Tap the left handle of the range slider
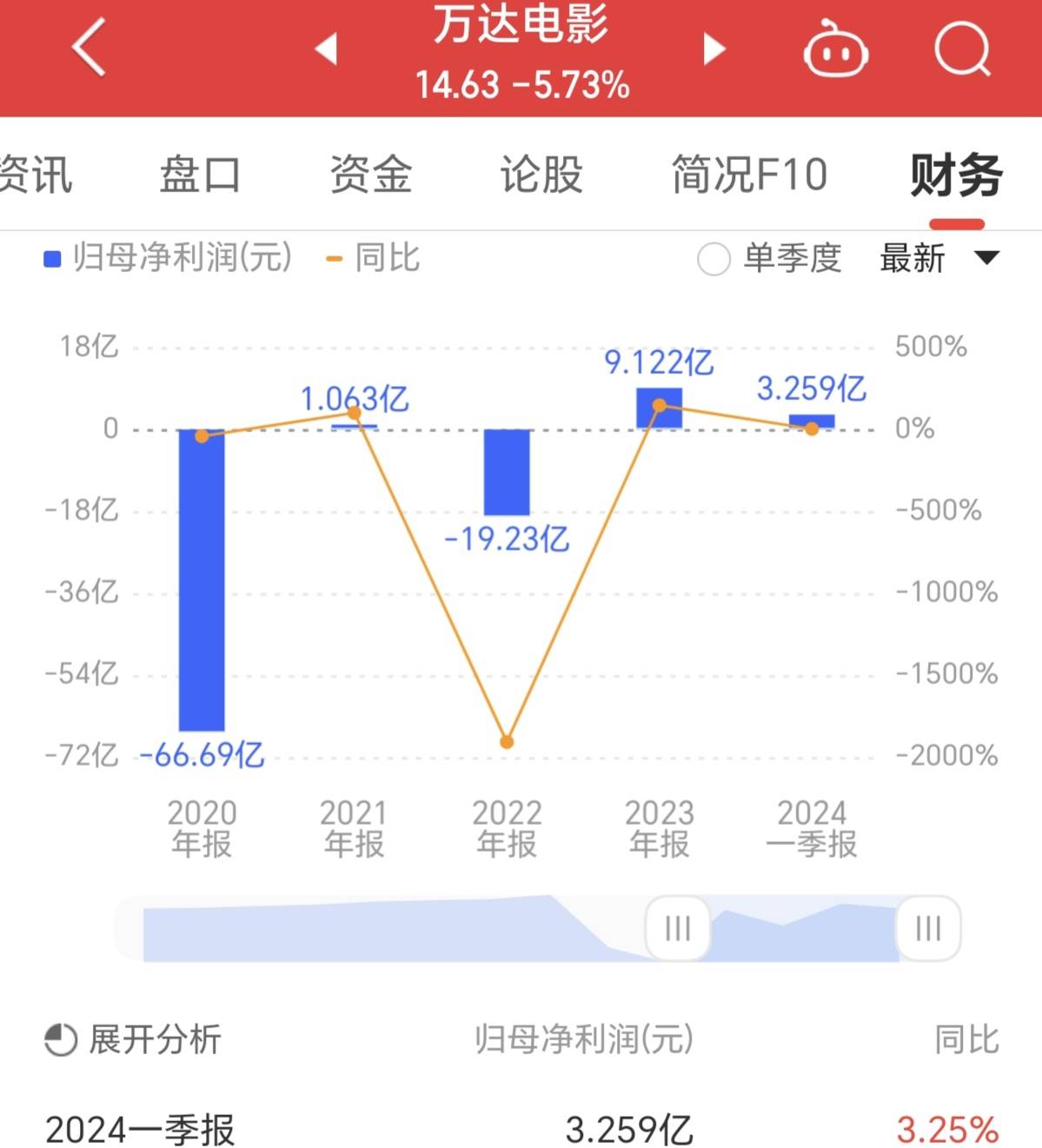The image size is (1042, 1148). click(x=678, y=928)
